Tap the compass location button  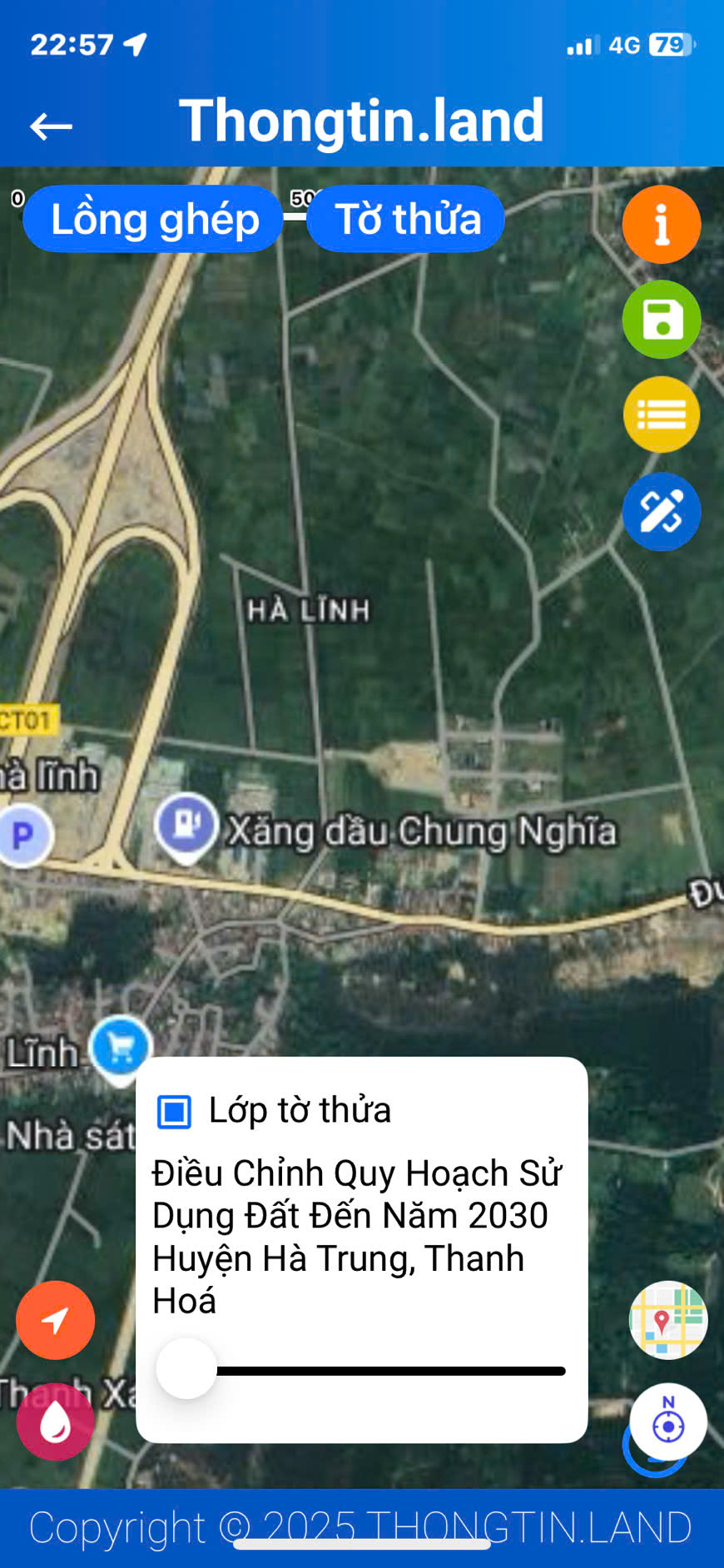(x=668, y=1422)
